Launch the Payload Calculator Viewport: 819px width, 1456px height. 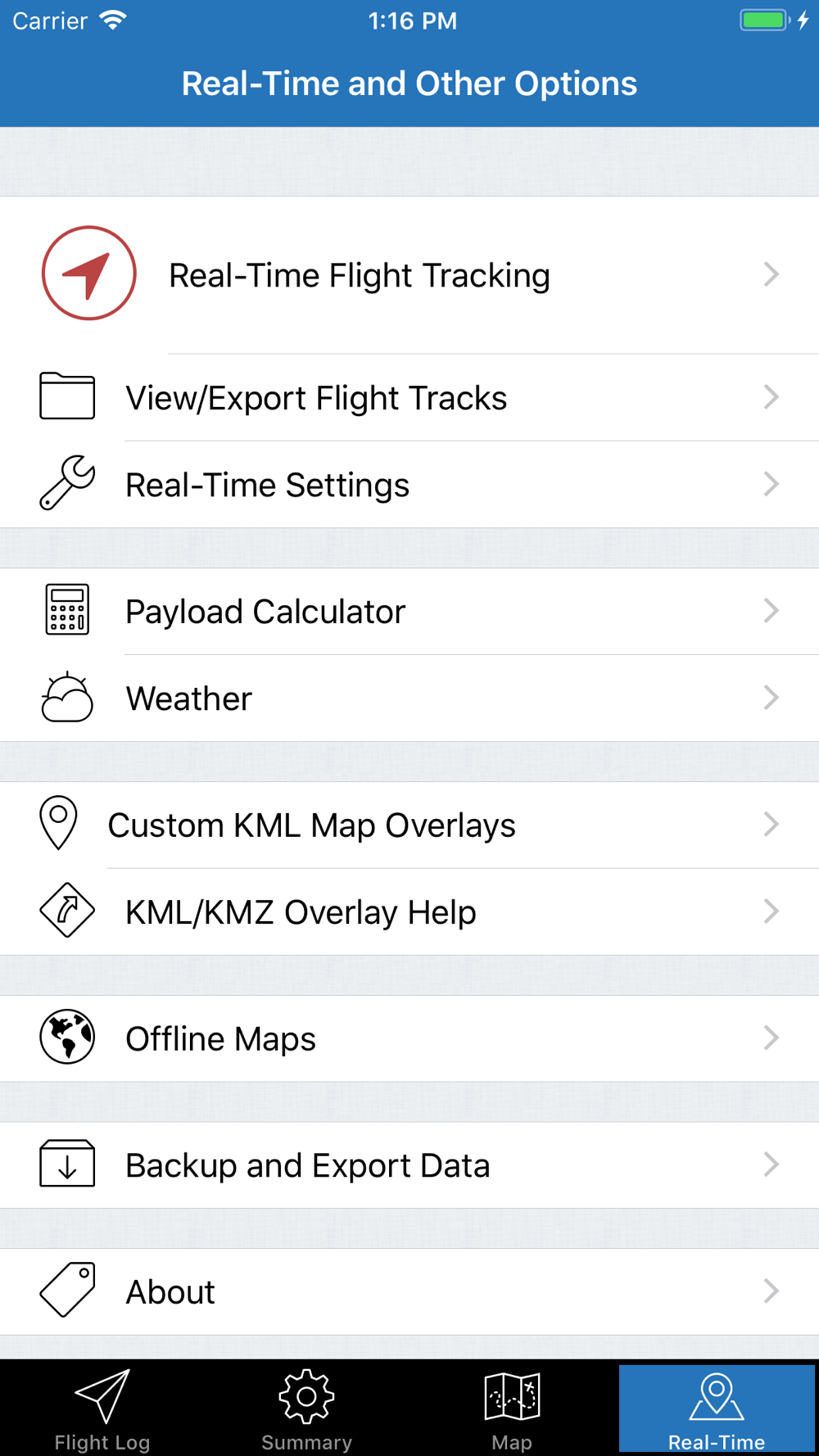[x=409, y=612]
